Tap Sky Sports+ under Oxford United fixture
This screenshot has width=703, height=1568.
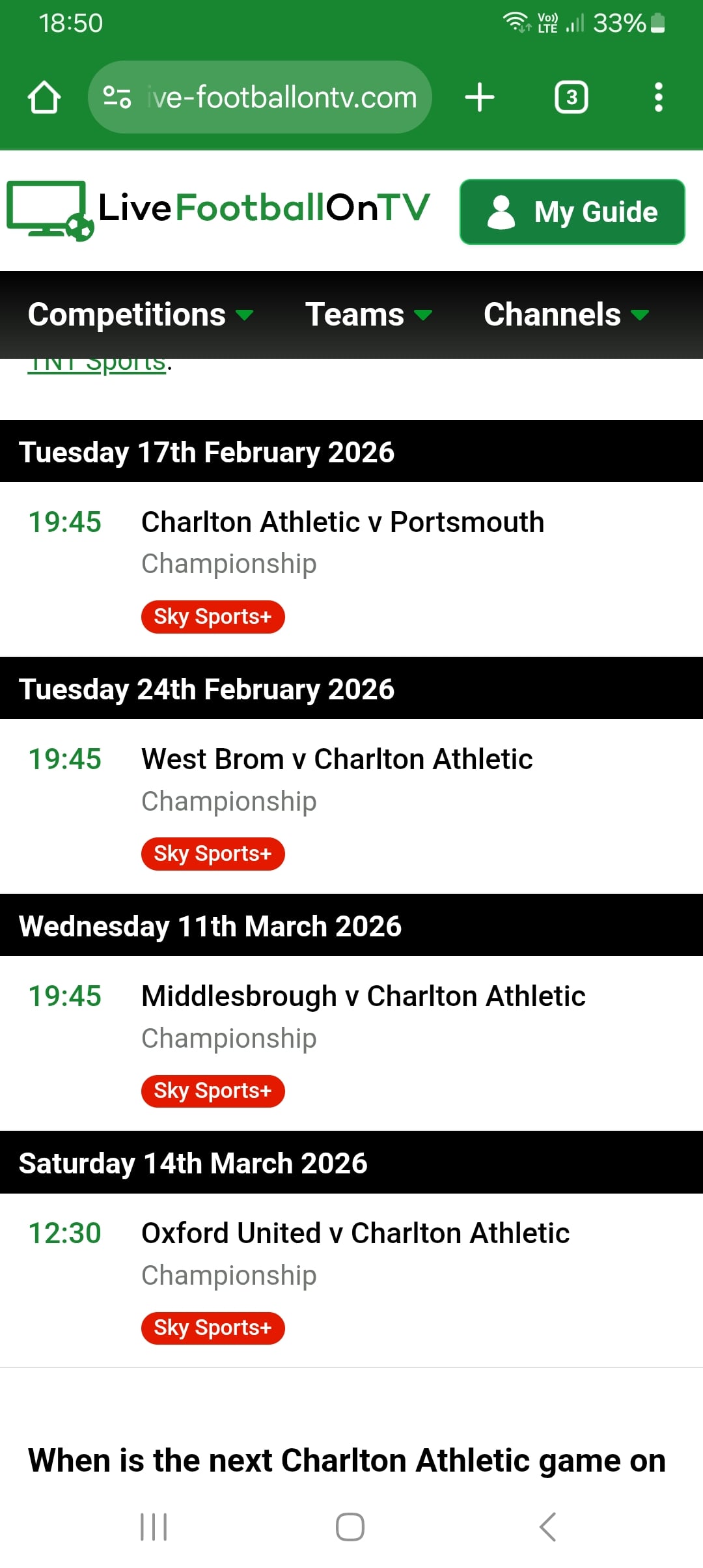pos(213,1328)
